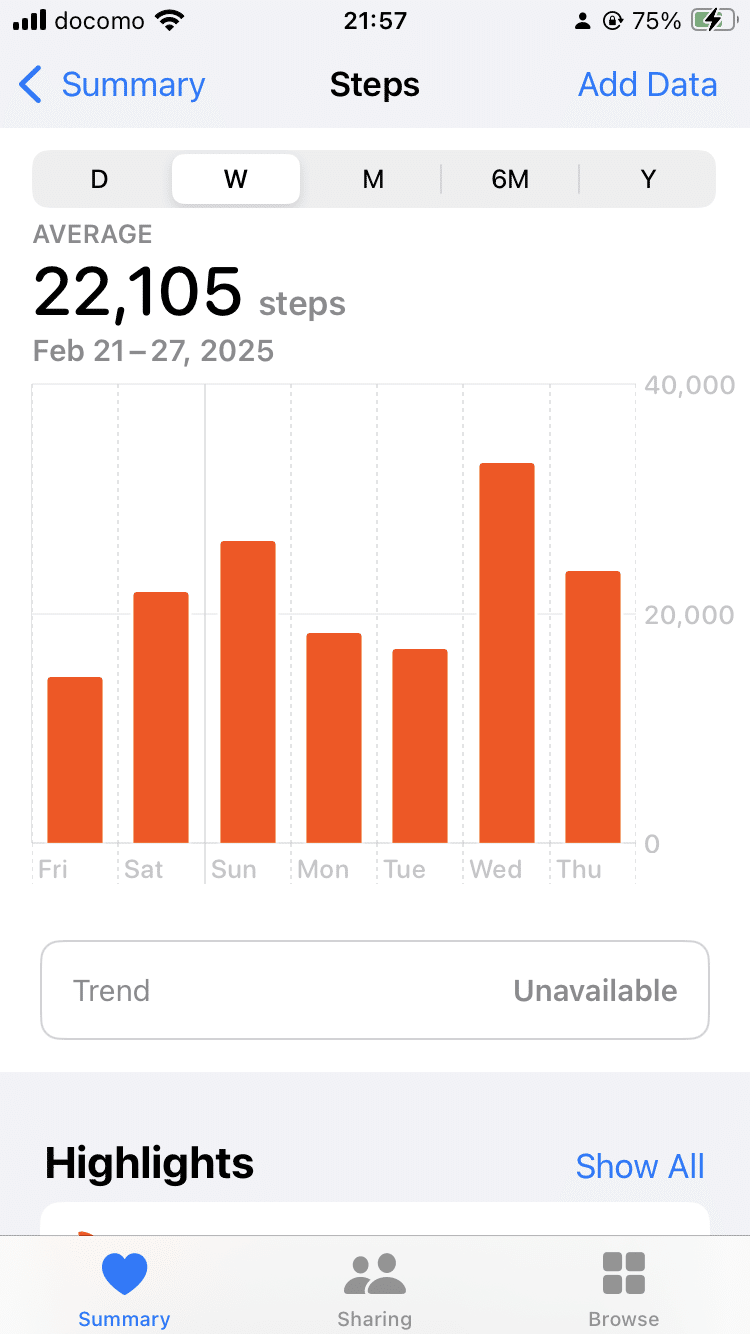Open the Browse tab
The image size is (750, 1334).
coord(623,1289)
